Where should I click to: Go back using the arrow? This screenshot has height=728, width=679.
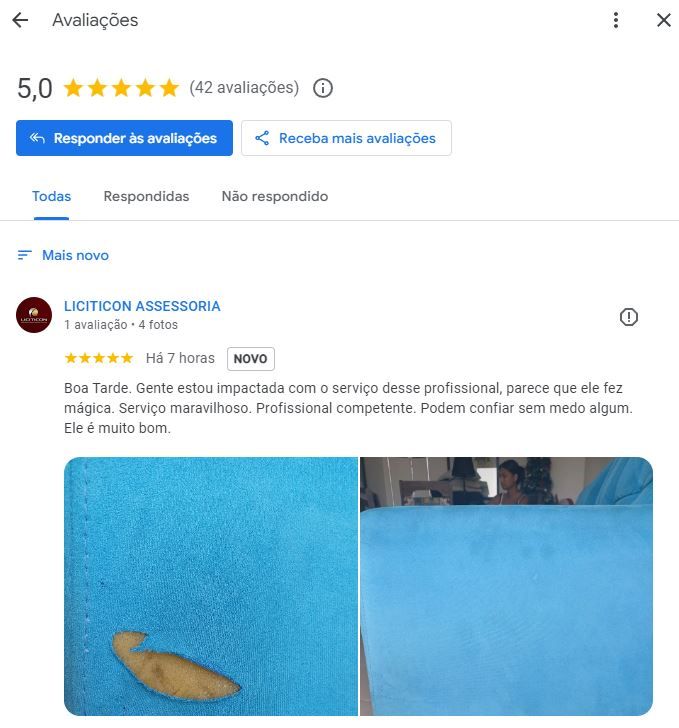click(x=20, y=20)
